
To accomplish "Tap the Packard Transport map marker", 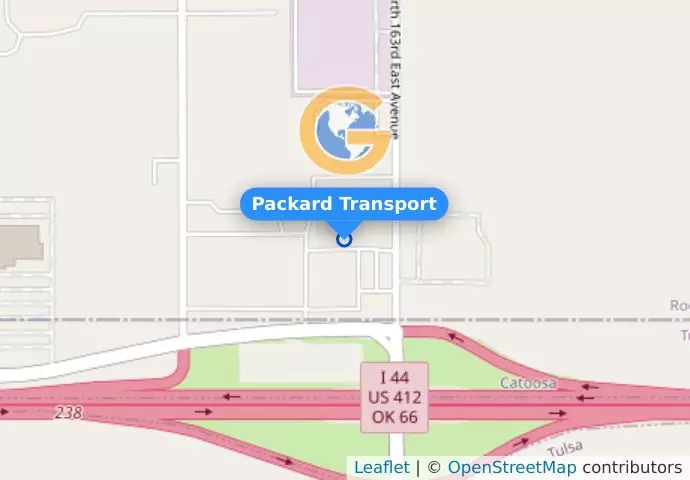I will click(x=344, y=239).
